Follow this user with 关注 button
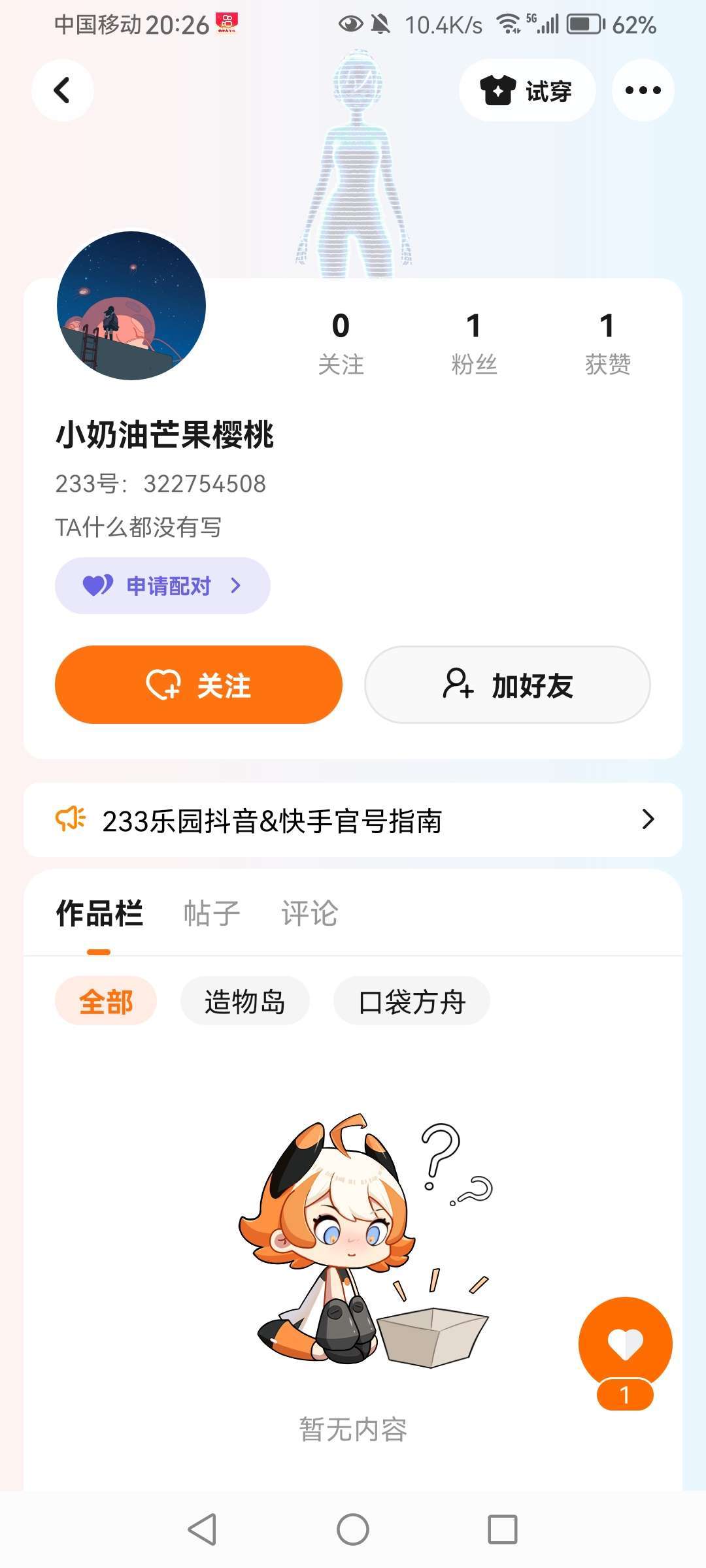Viewport: 706px width, 1568px height. (199, 685)
